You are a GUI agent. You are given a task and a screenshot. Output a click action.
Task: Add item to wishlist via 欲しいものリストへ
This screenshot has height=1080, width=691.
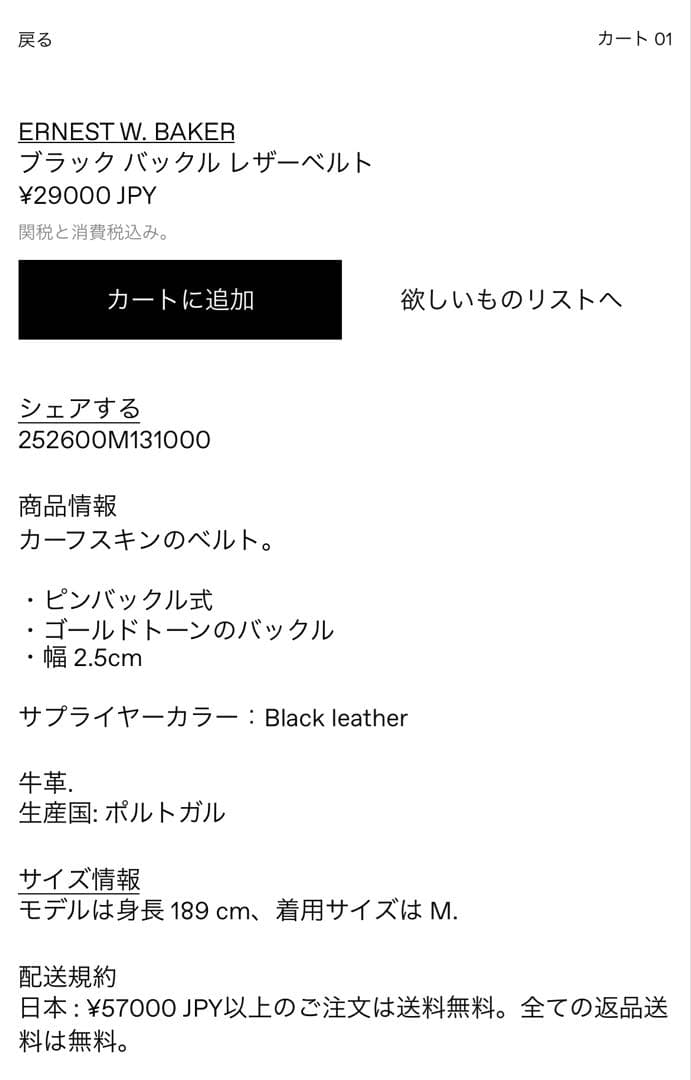tap(511, 300)
